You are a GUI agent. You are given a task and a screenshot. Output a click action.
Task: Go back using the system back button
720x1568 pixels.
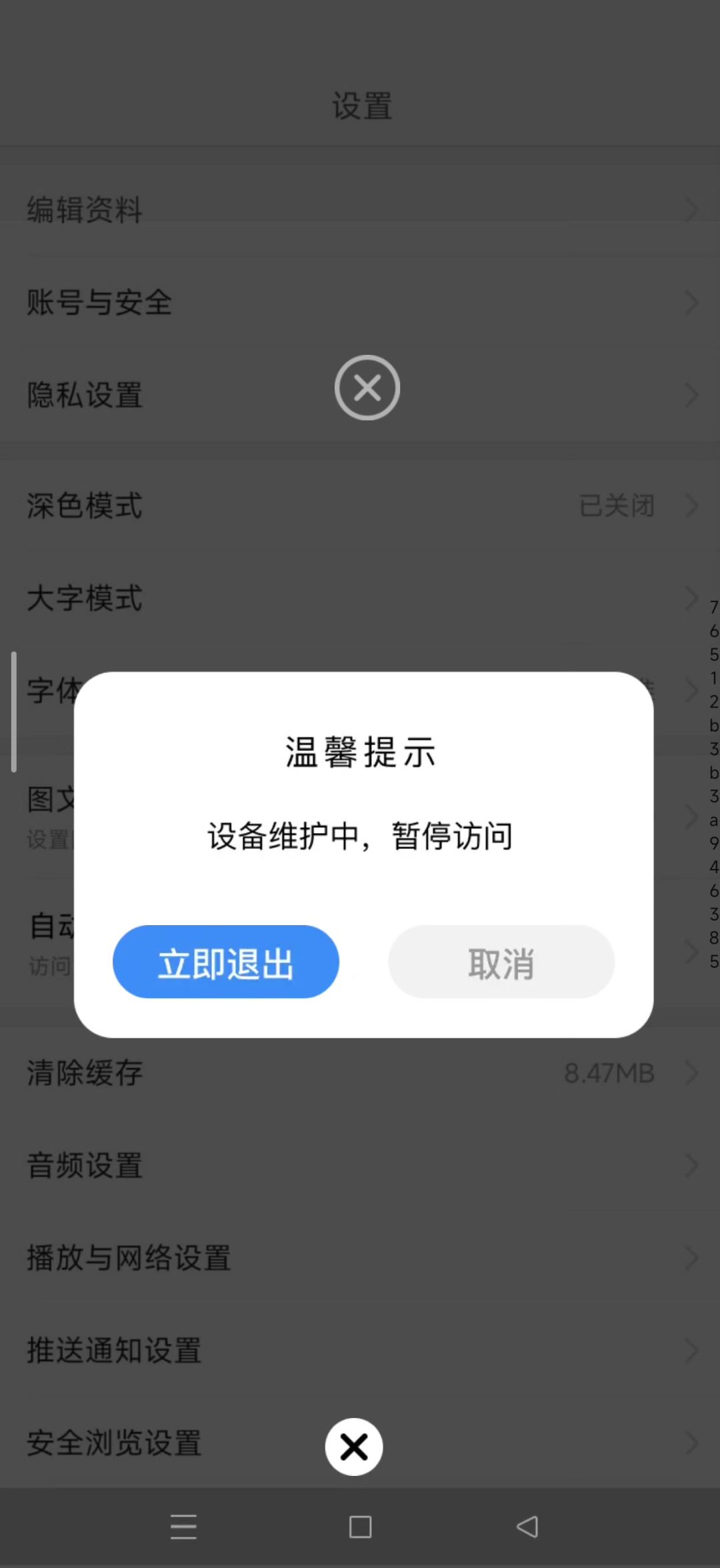pos(527,1527)
